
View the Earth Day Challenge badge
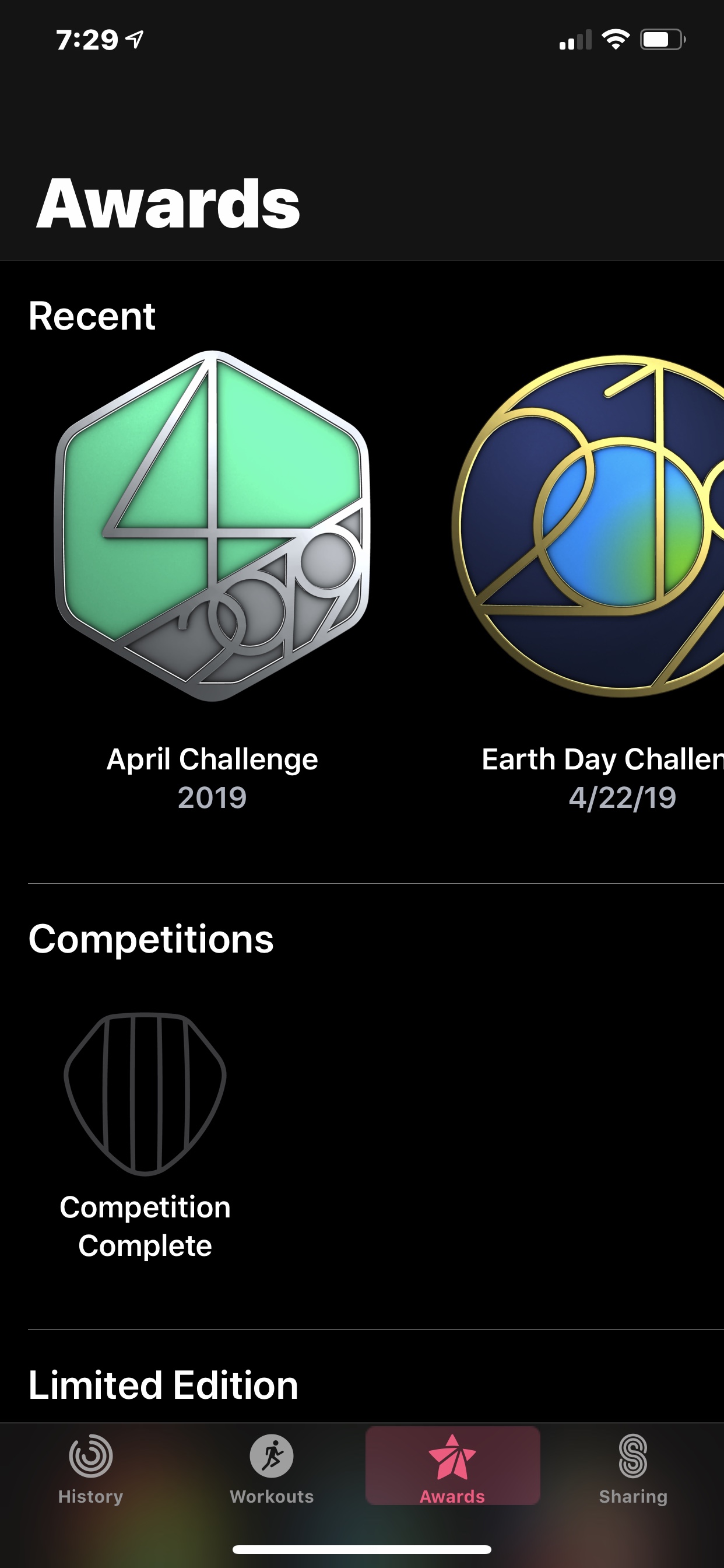(x=588, y=527)
